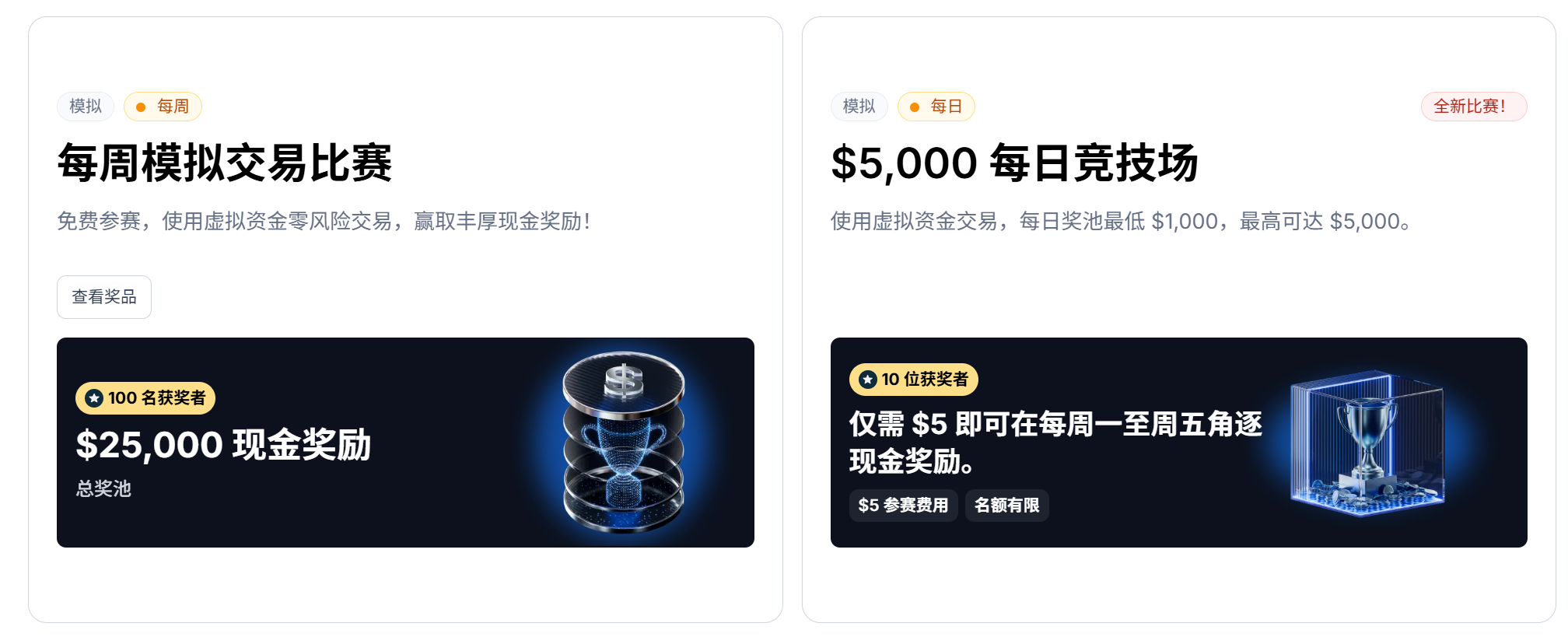
Task: Open the 每周模拟交易比赛 competition card
Action: point(225,163)
